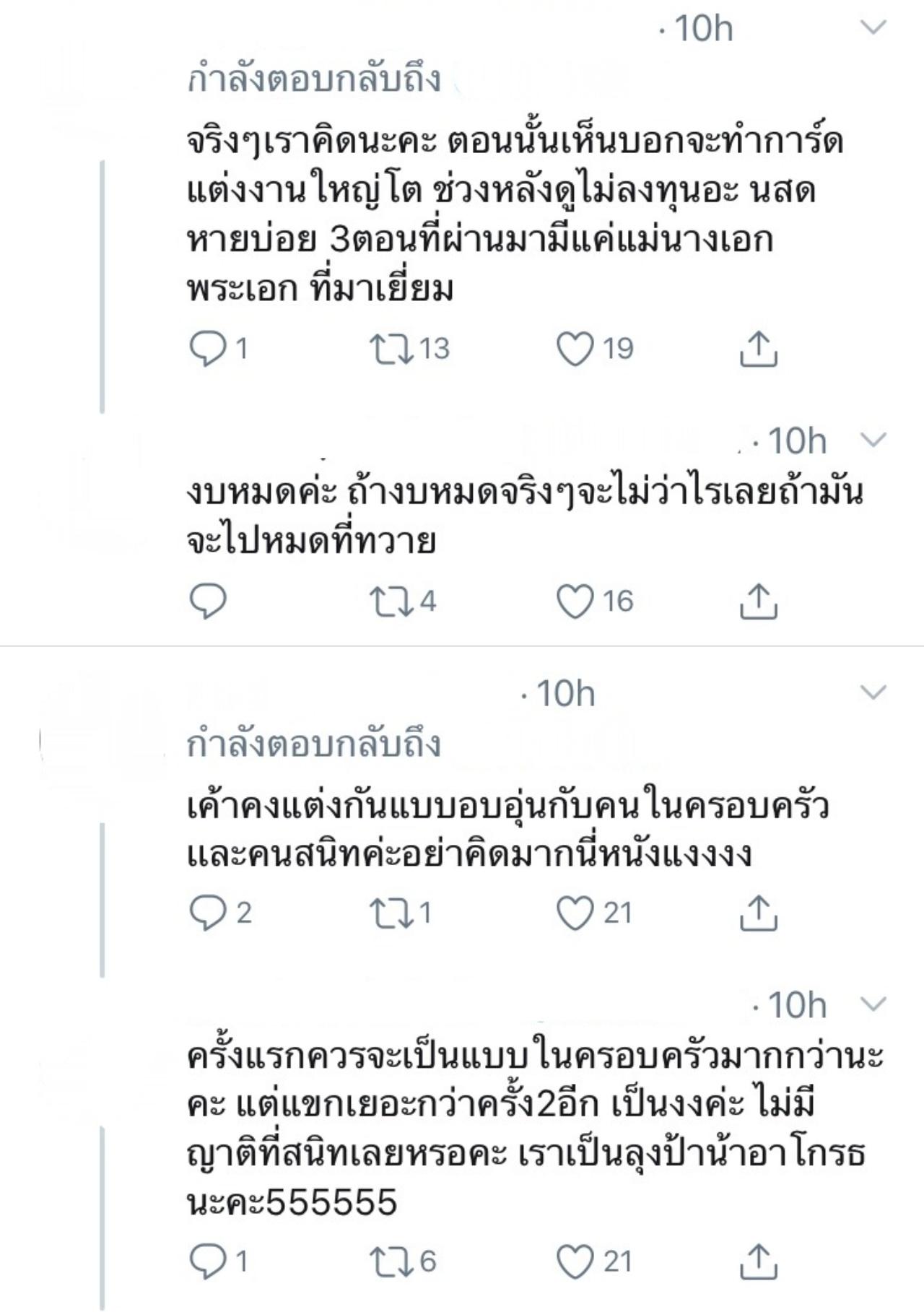Reply to the "งบหมดค่ะ" tweet
Viewport: 924px width, 1312px height.
tap(208, 601)
